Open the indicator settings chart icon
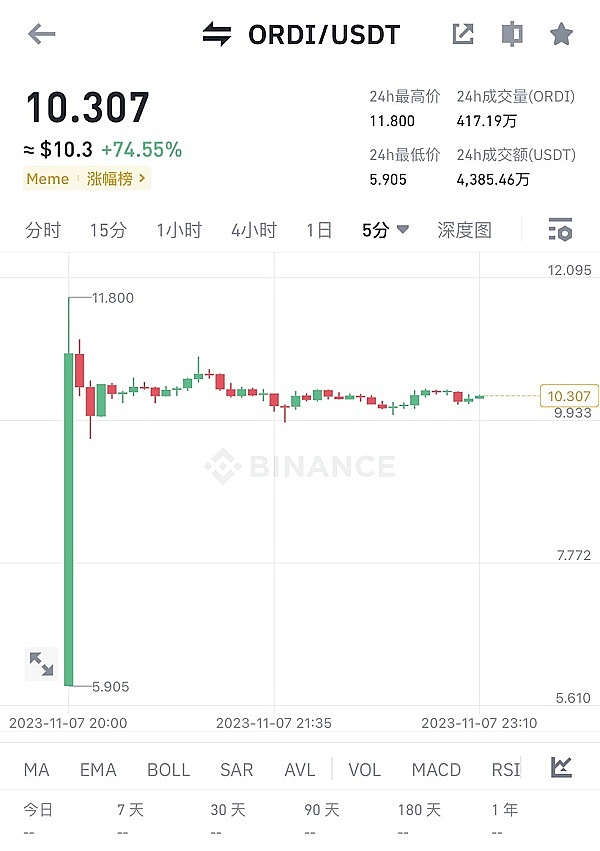The height and width of the screenshot is (851, 600). 562,768
